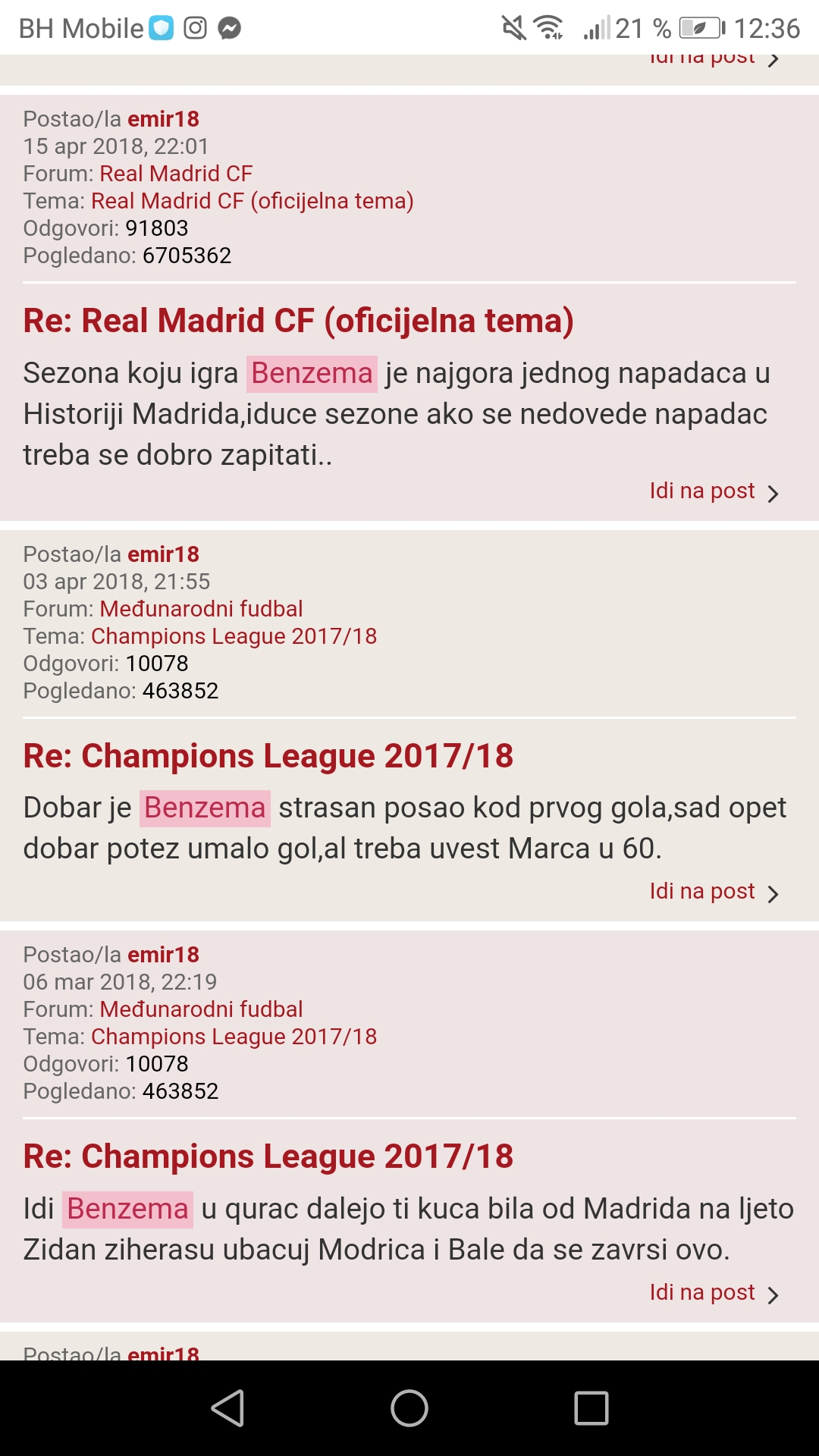Open Re: Champions League title of 03 apr post
Screen dimensions: 819x1456
click(x=268, y=755)
